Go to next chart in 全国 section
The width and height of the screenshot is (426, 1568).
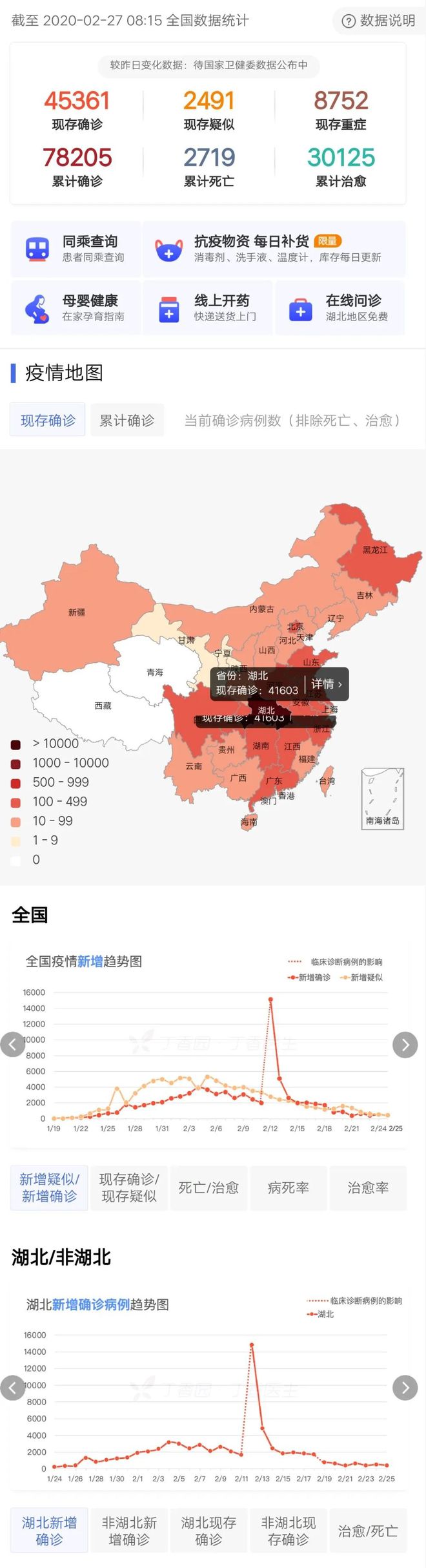[x=405, y=1045]
